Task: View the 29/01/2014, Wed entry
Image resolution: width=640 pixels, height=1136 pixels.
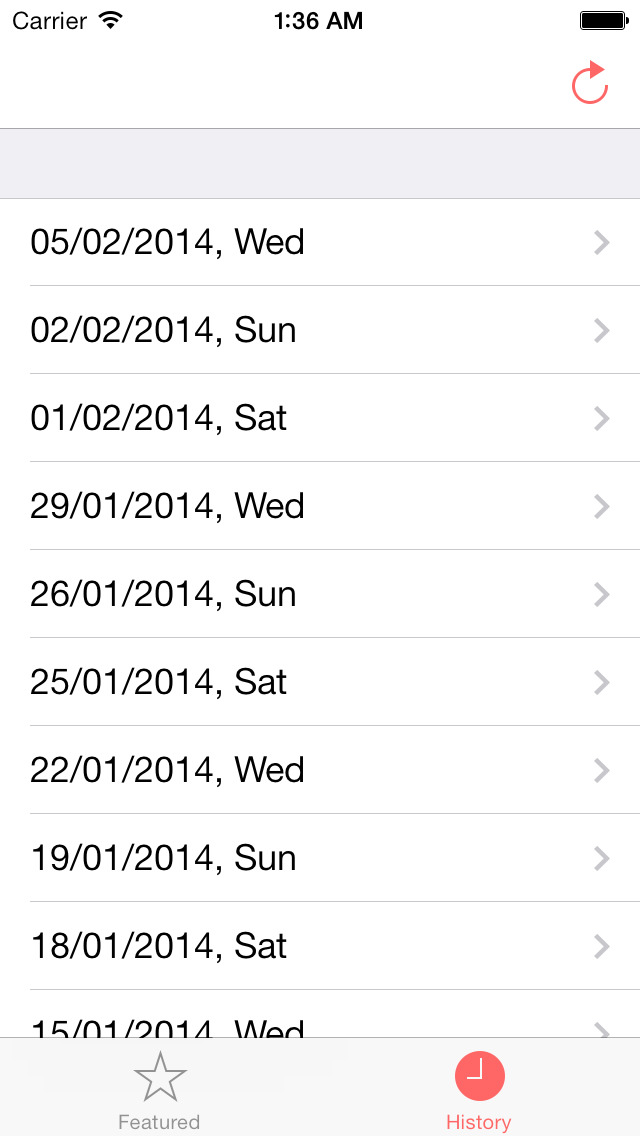Action: [320, 507]
